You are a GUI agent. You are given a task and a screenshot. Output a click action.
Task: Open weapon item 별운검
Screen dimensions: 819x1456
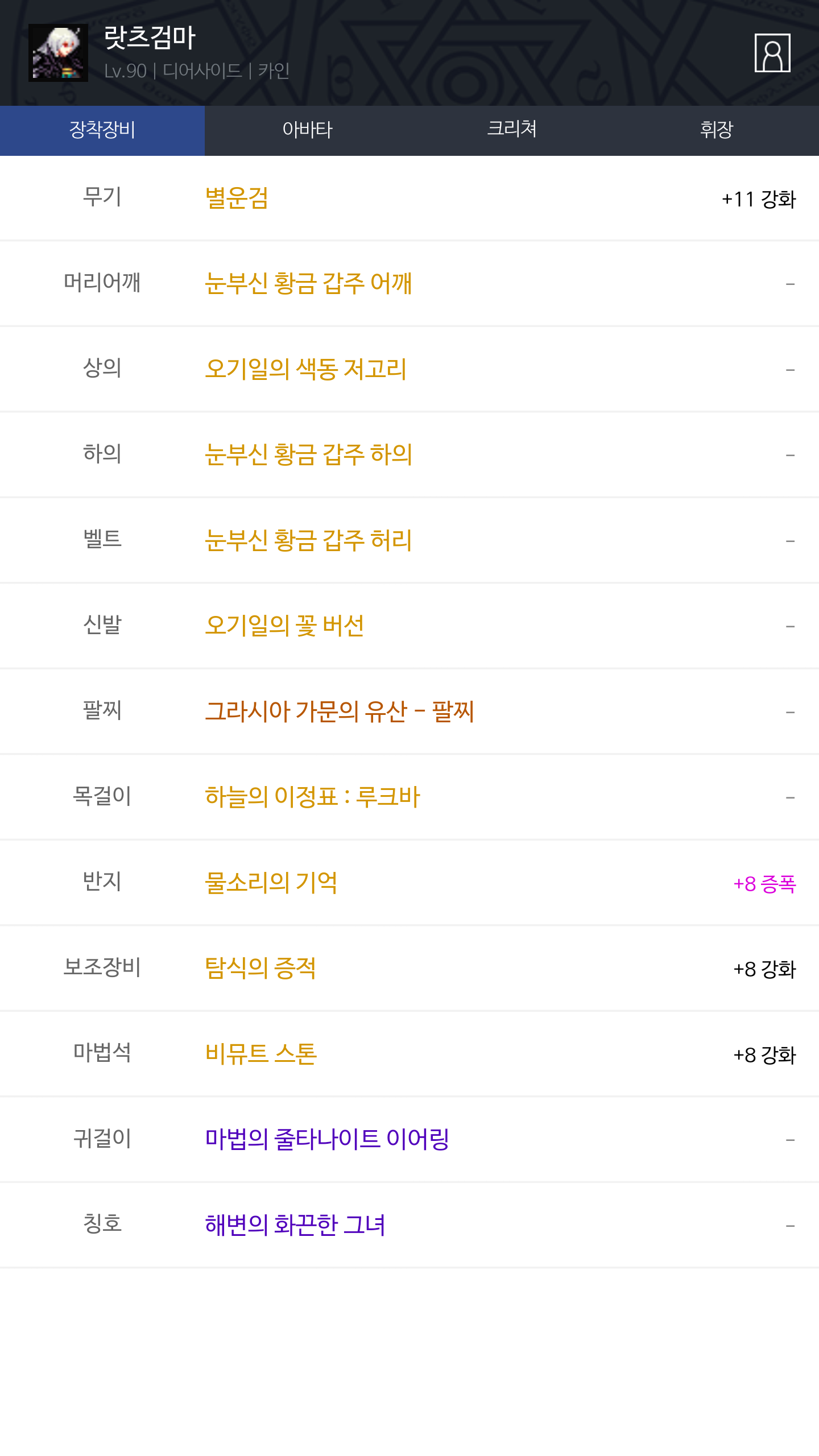(237, 198)
